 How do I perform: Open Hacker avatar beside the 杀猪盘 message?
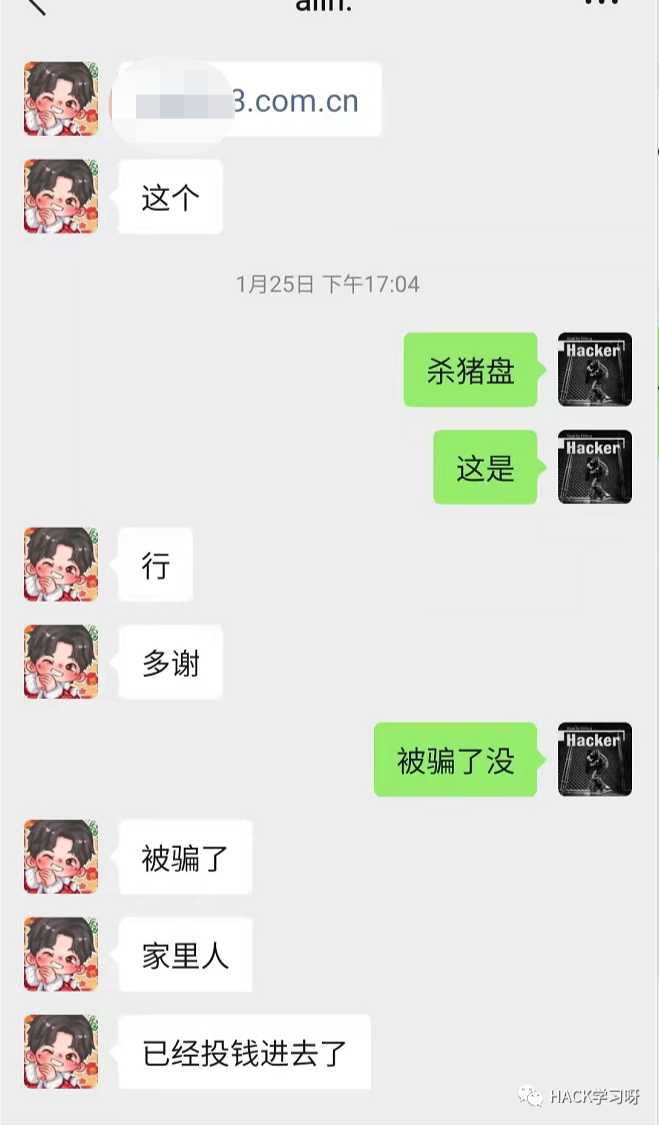click(x=595, y=370)
